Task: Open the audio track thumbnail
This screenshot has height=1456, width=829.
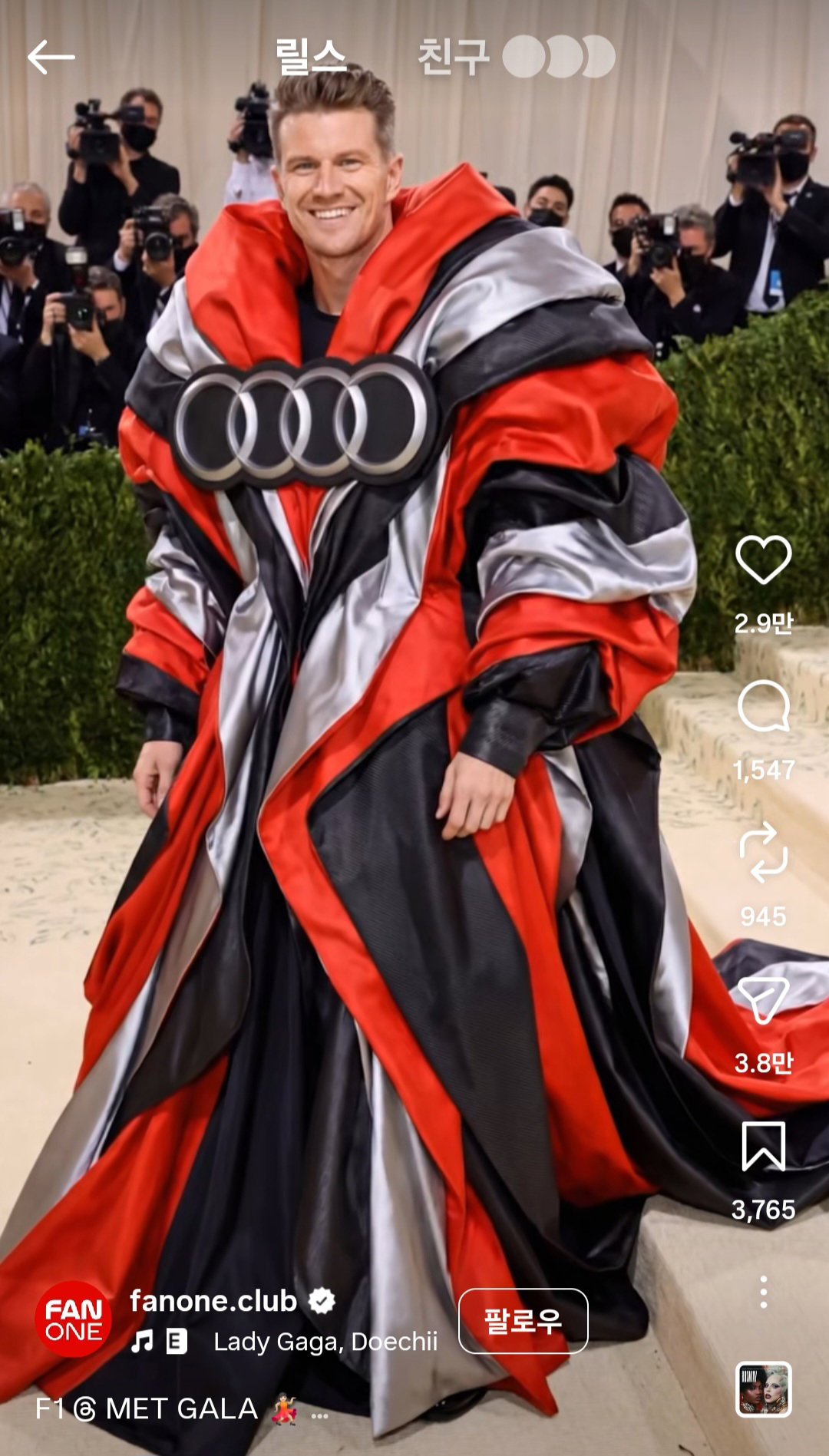Action: click(x=763, y=1389)
